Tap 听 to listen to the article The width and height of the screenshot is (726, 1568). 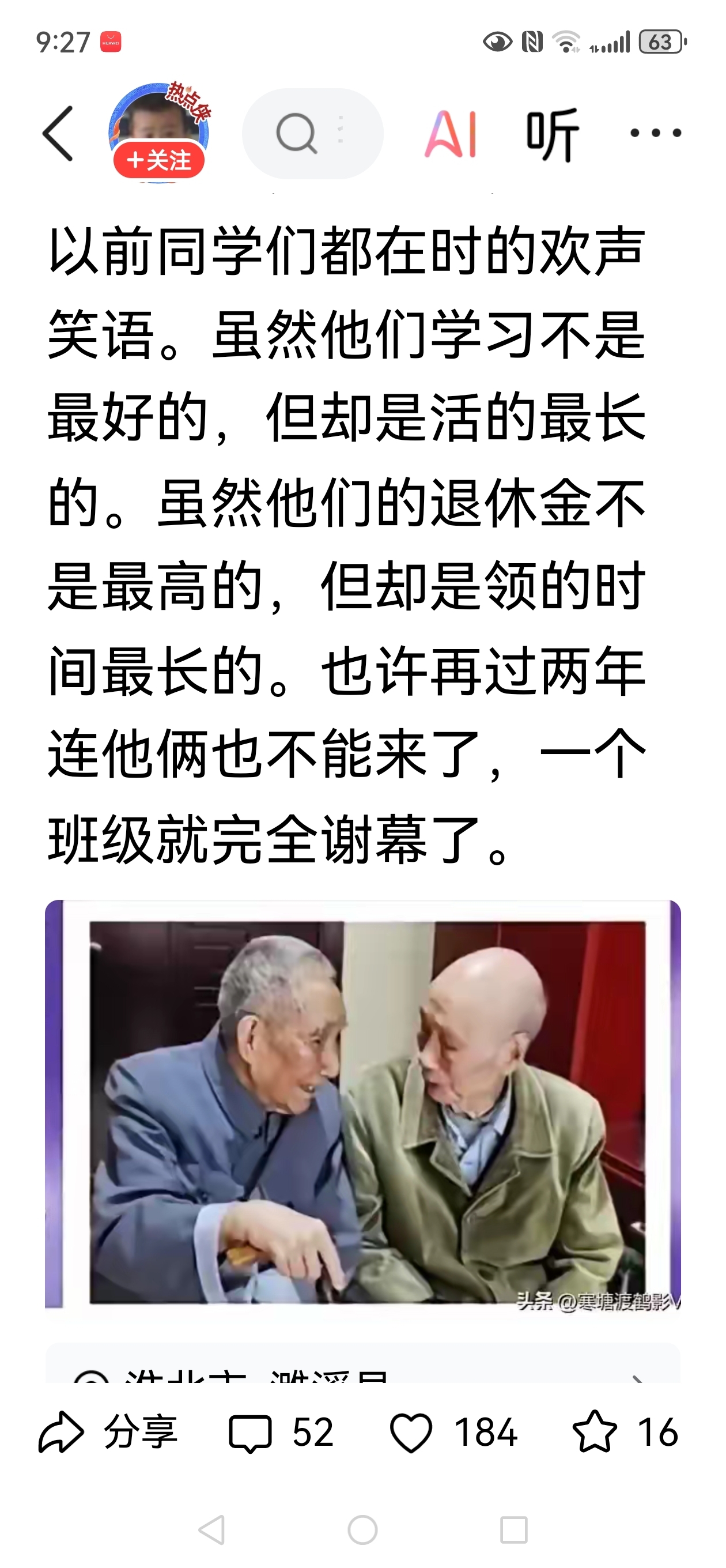552,133
